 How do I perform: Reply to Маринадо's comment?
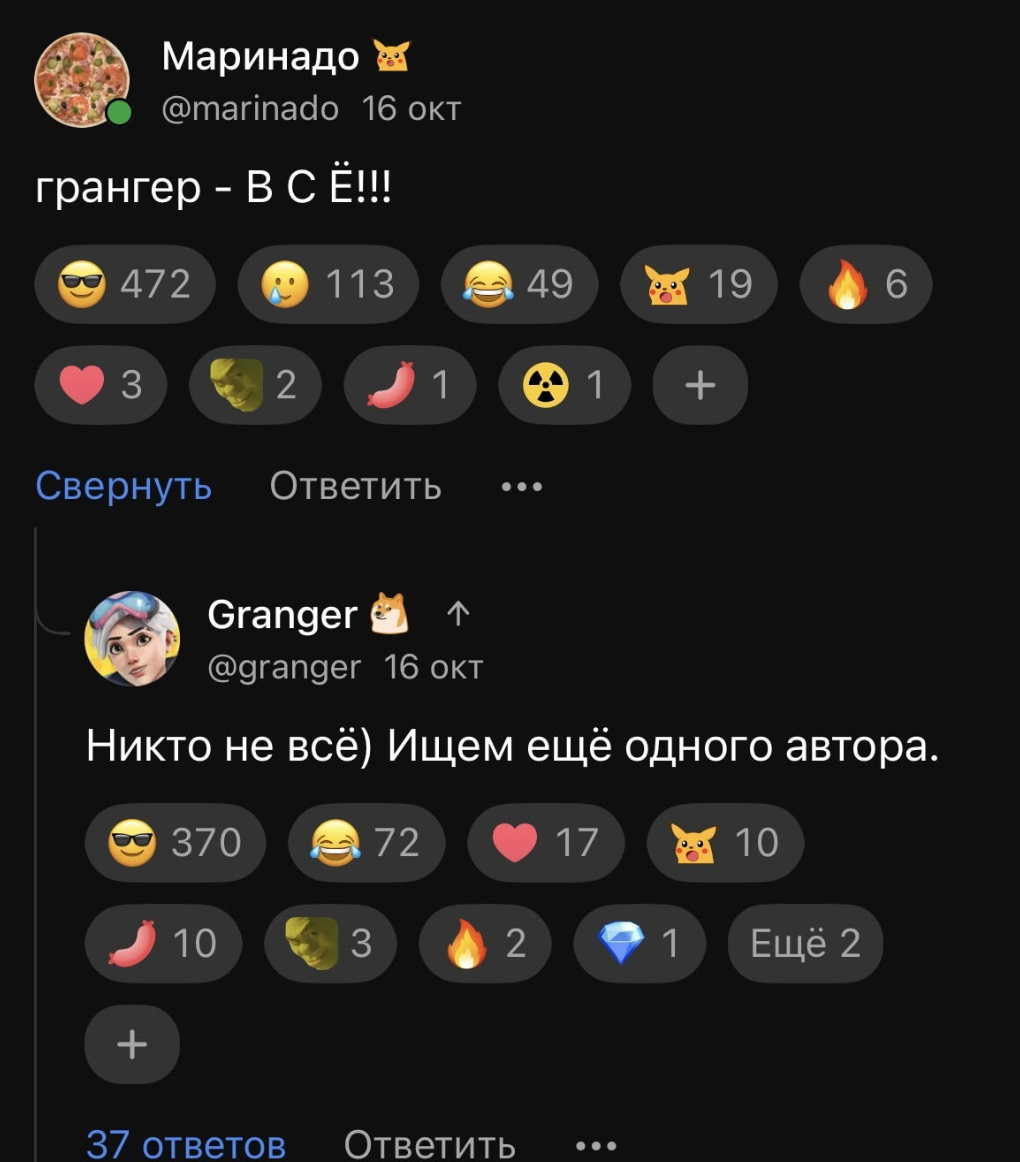tap(355, 486)
